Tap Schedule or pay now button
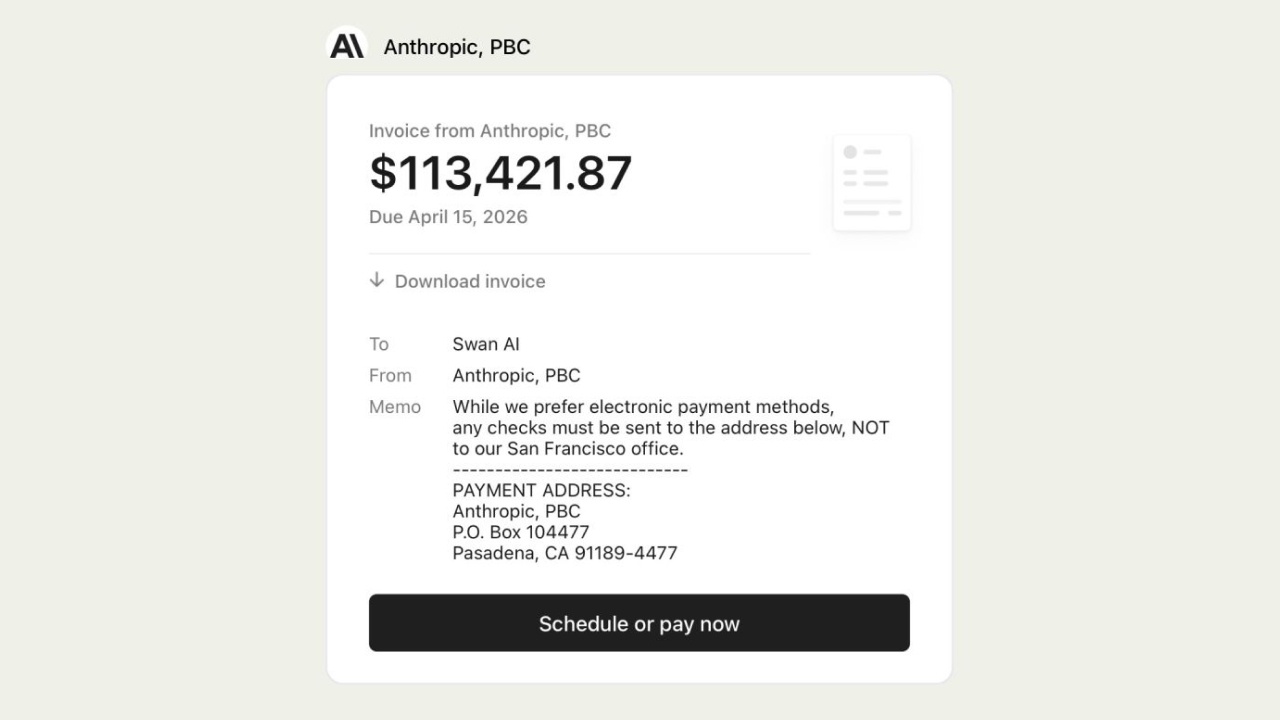 point(639,623)
